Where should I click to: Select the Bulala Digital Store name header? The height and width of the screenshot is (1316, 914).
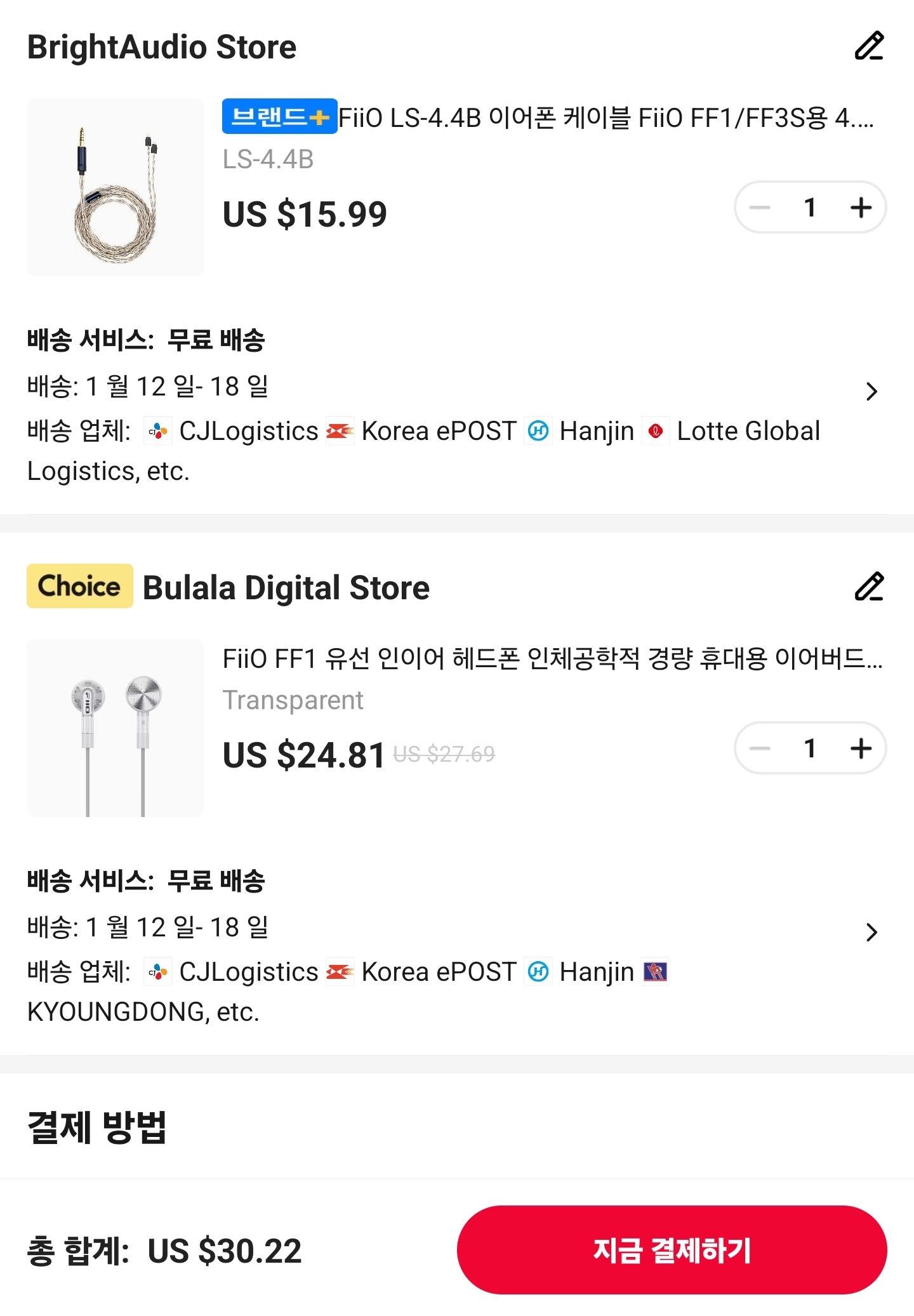tap(286, 587)
